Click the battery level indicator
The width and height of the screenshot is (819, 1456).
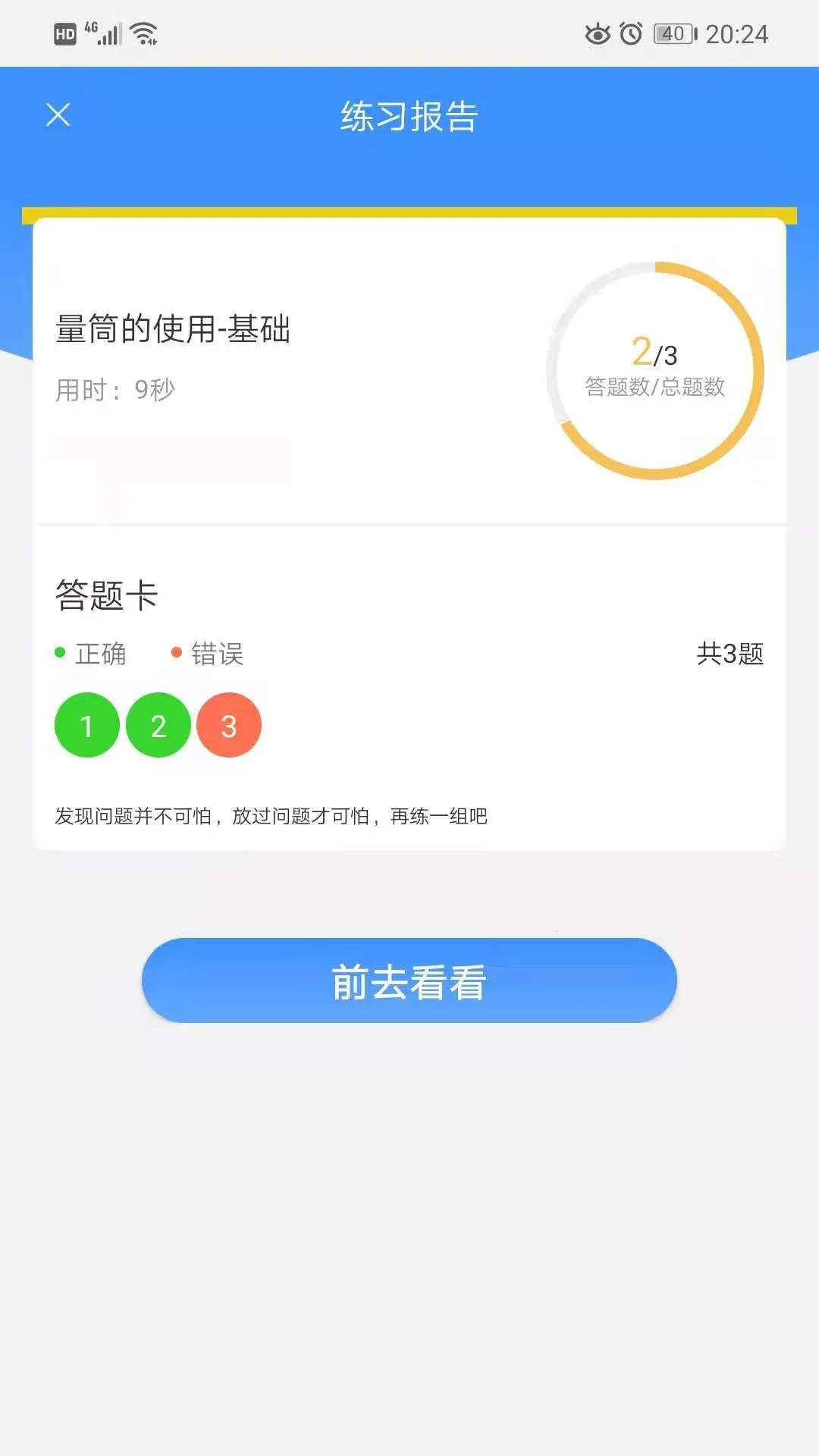[x=673, y=33]
